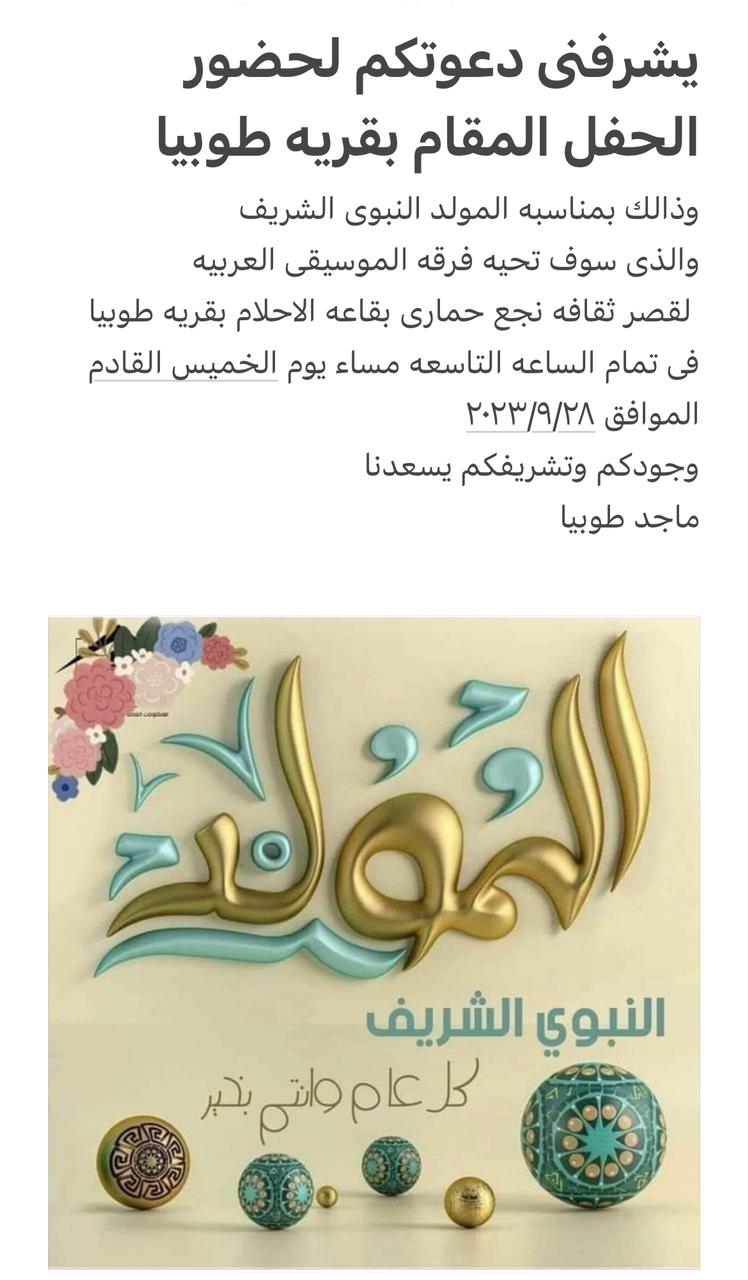This screenshot has width=748, height=1280.
Task: Open the المولد النبوي الشريف greeting image
Action: (374, 940)
